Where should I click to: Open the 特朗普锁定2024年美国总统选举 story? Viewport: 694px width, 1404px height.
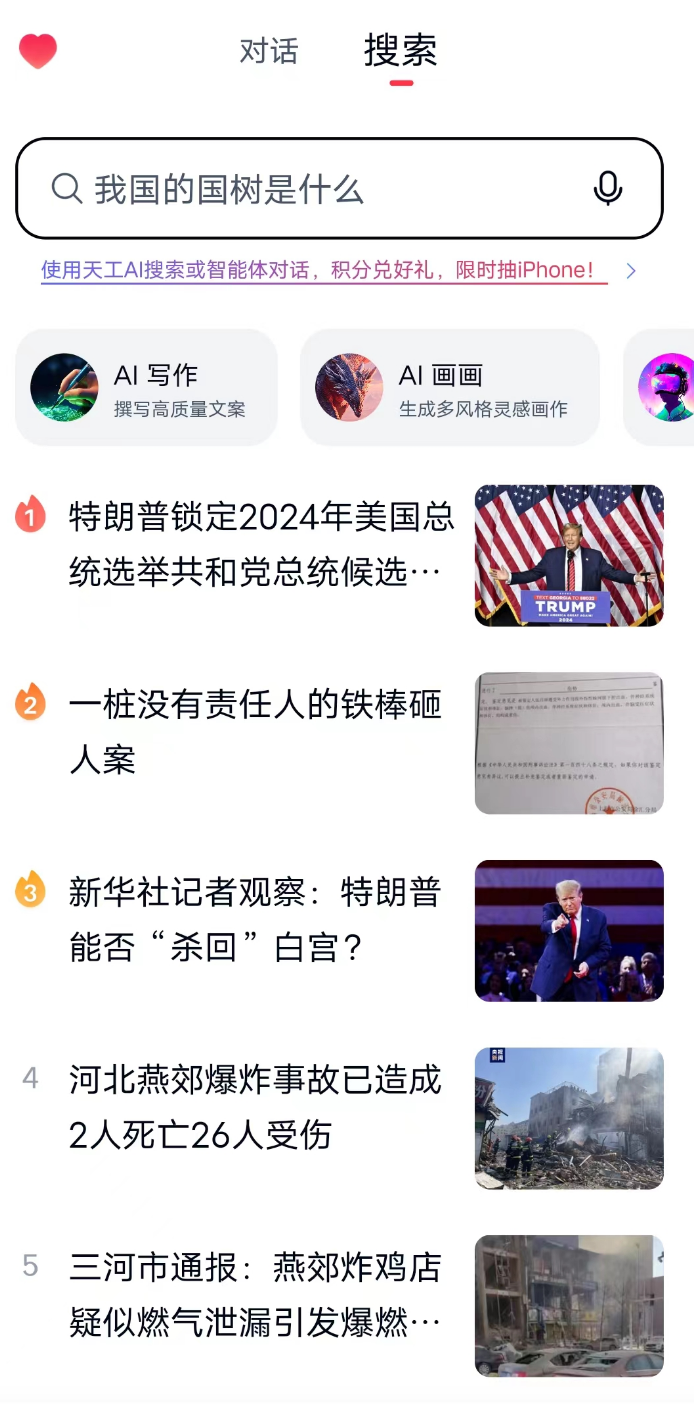click(x=339, y=555)
